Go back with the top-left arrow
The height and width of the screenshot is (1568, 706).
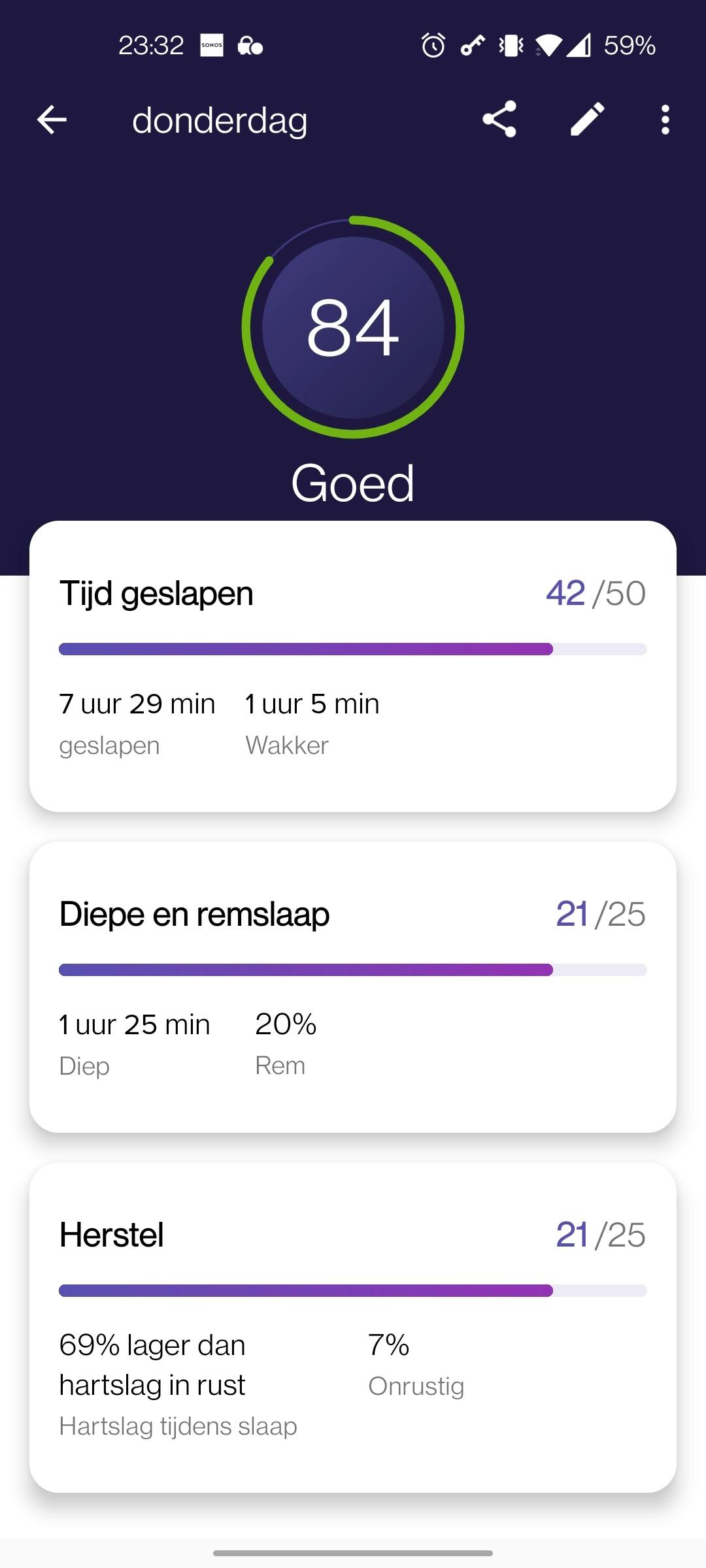point(52,120)
